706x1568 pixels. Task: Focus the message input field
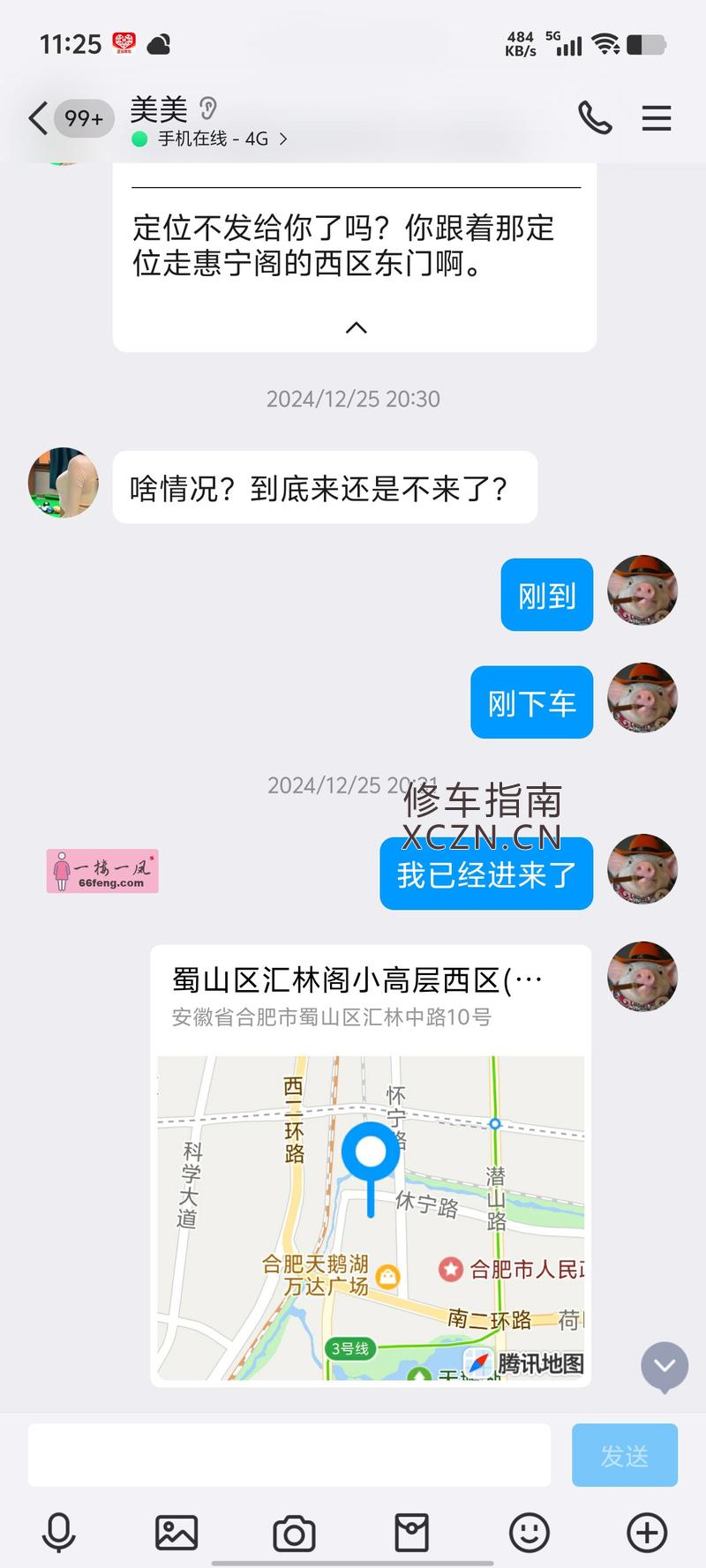point(289,1454)
